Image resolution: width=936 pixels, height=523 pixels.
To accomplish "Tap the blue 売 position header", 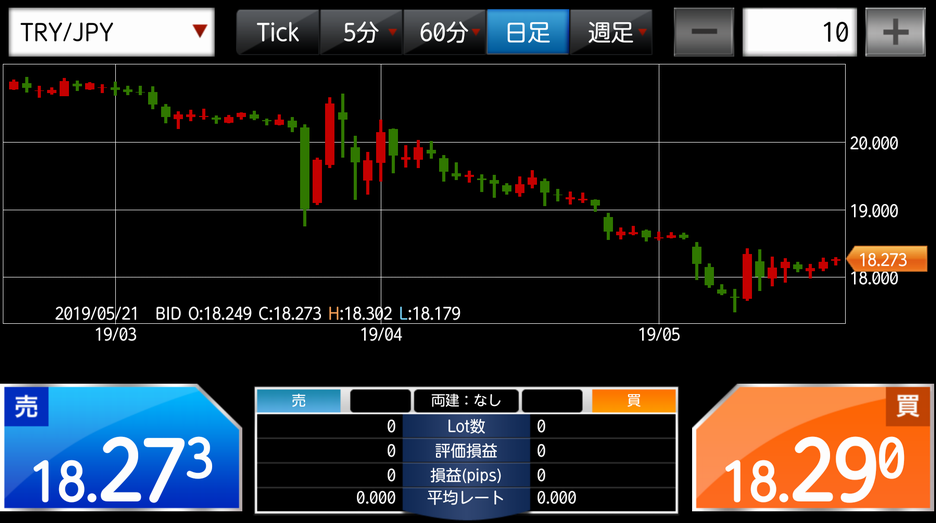I will point(299,401).
